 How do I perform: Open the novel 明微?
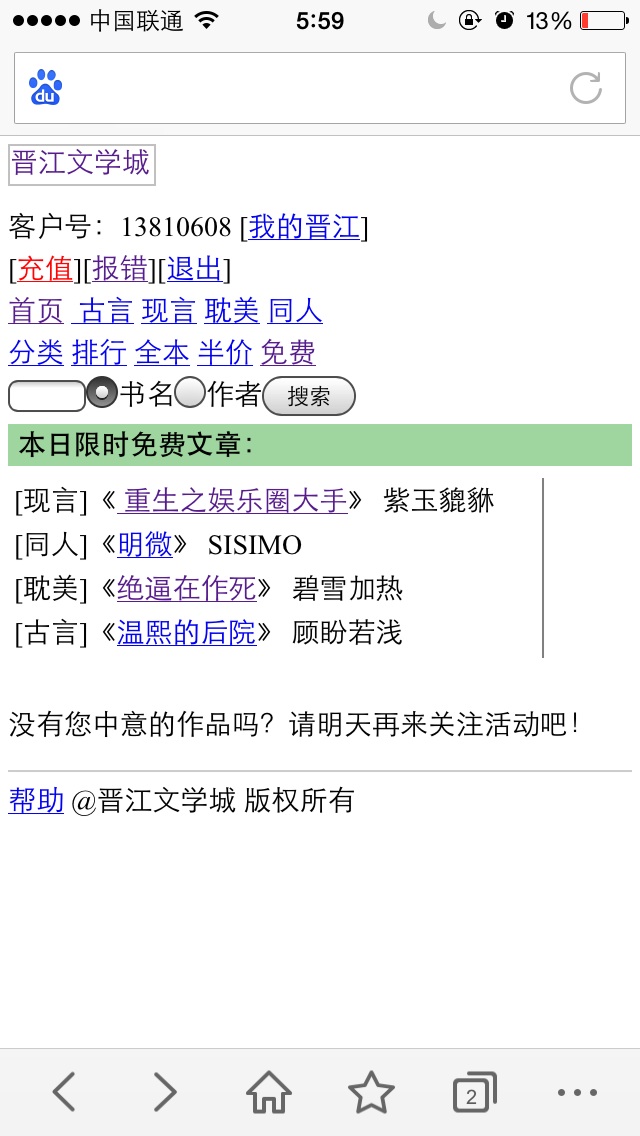click(x=145, y=545)
